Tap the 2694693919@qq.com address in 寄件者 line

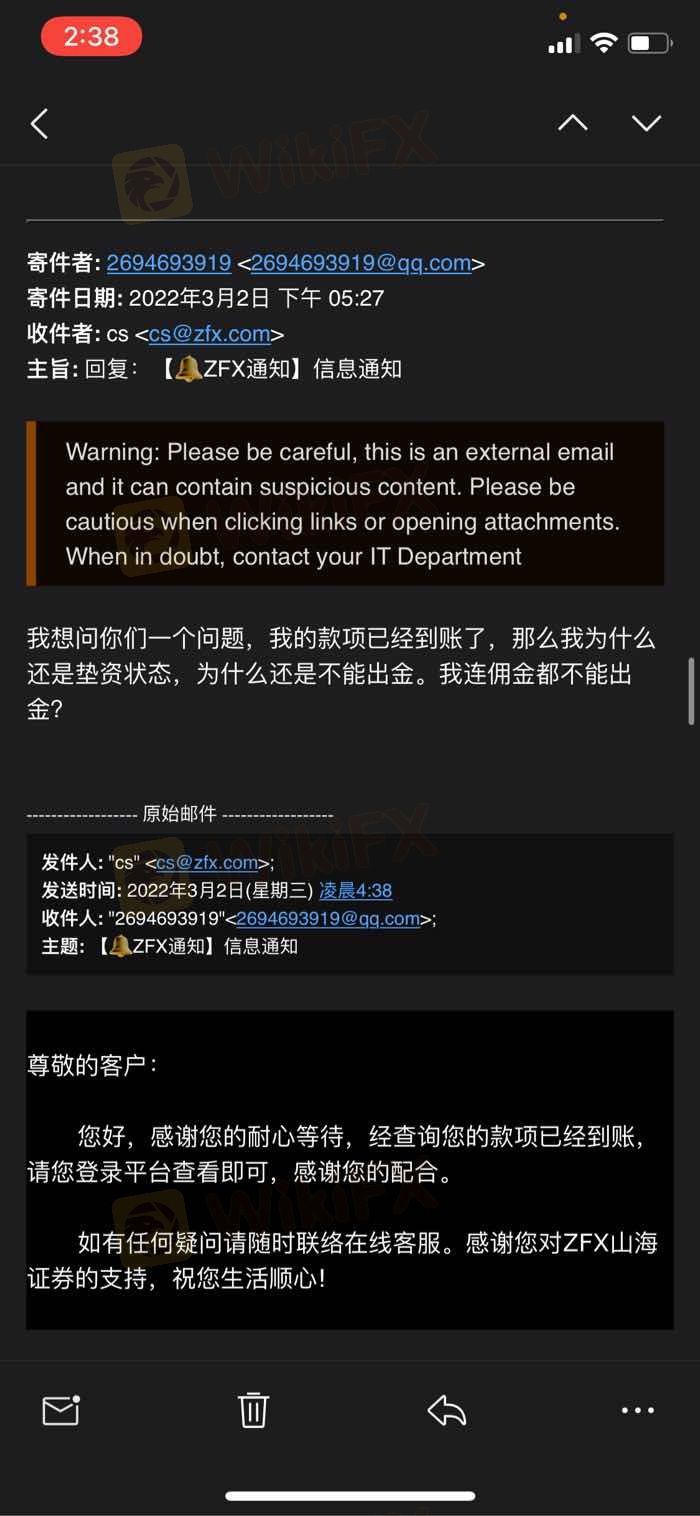[360, 263]
